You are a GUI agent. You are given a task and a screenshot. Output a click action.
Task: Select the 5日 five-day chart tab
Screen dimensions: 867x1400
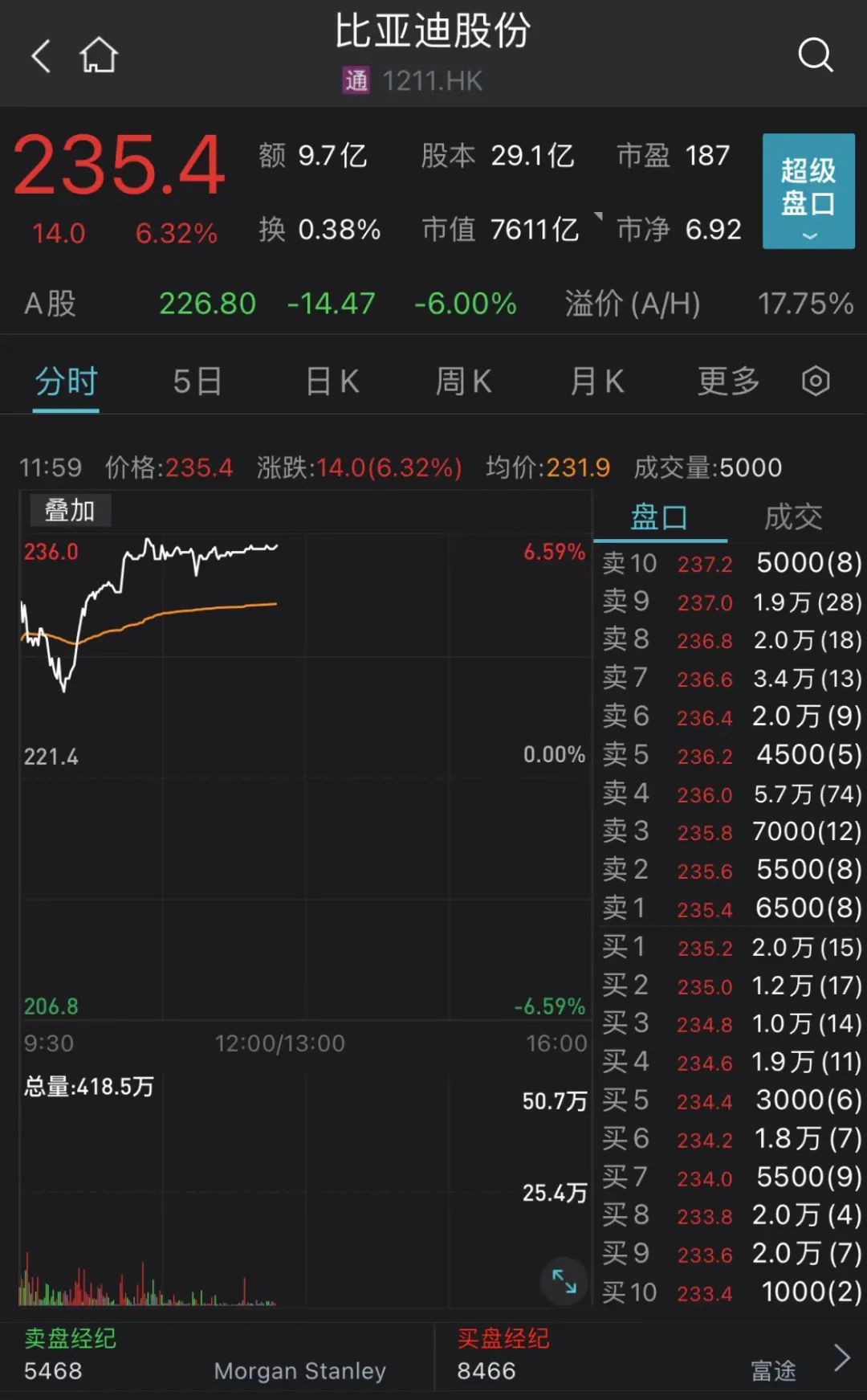point(195,382)
